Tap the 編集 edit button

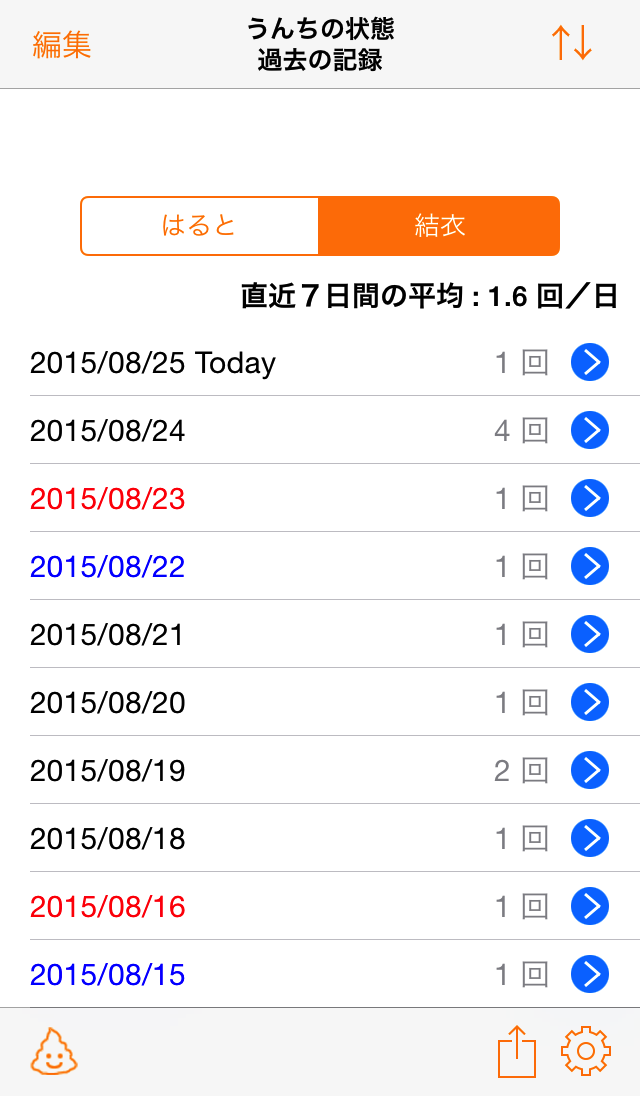[61, 45]
